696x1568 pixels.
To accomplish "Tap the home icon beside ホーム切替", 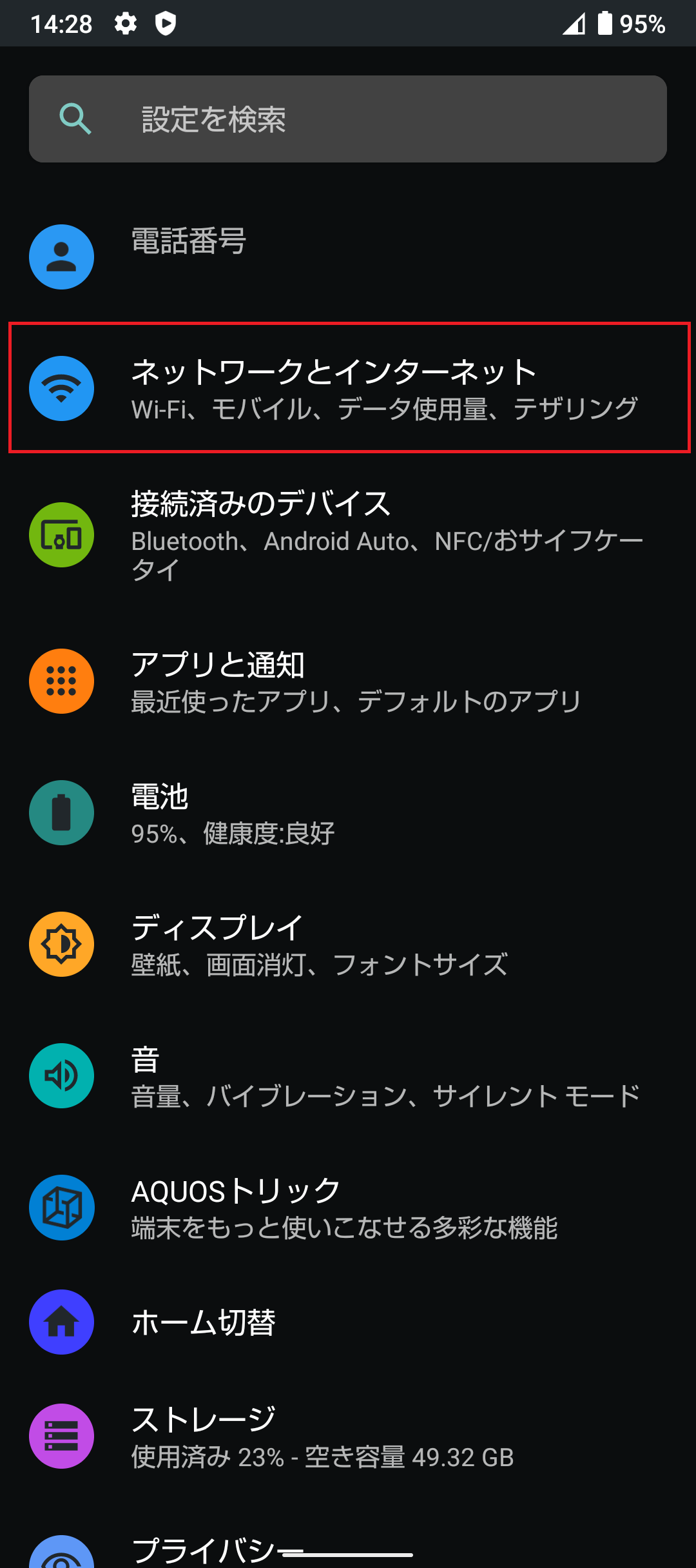I will pyautogui.click(x=61, y=1322).
